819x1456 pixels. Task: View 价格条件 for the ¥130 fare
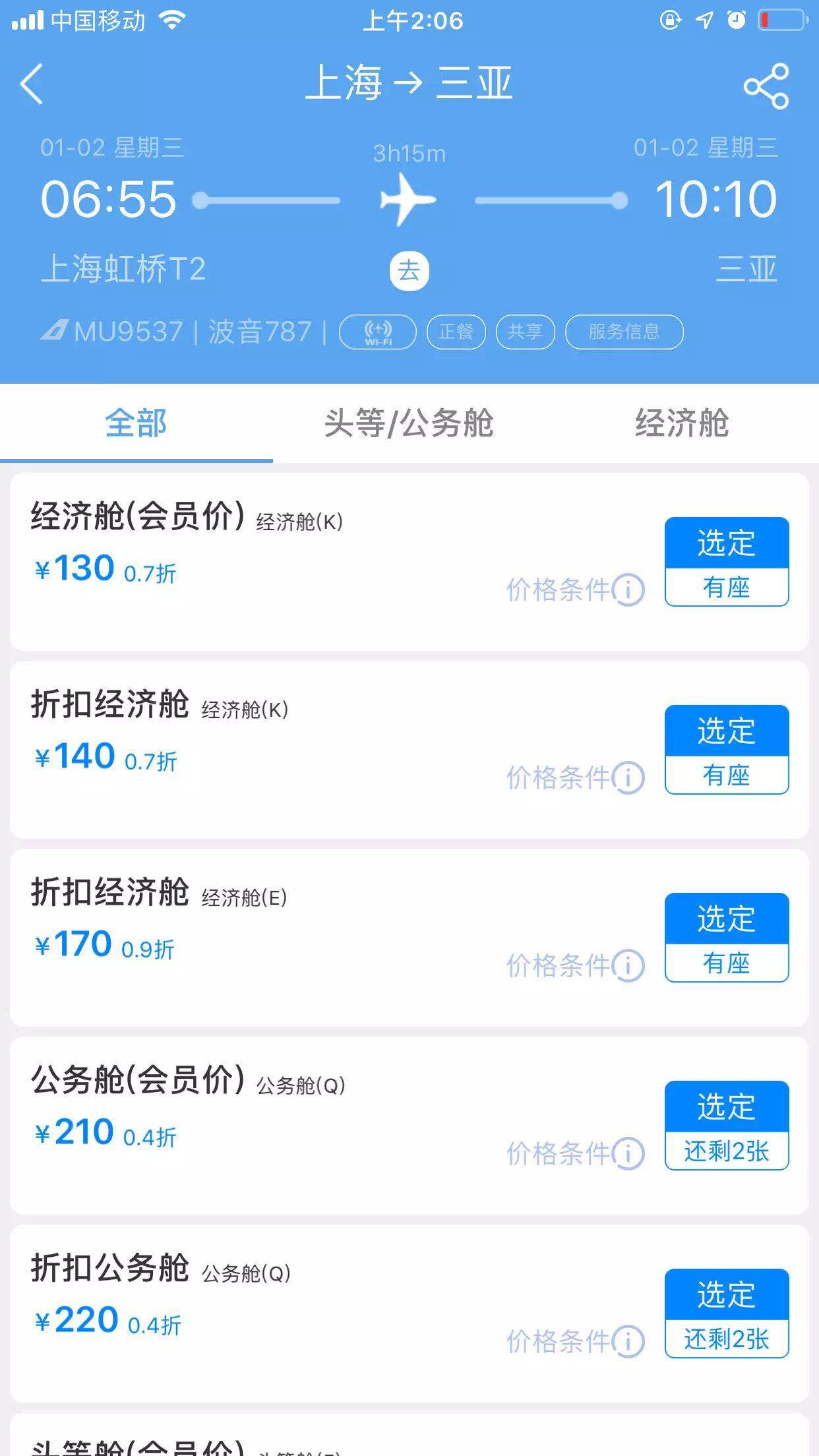[574, 590]
